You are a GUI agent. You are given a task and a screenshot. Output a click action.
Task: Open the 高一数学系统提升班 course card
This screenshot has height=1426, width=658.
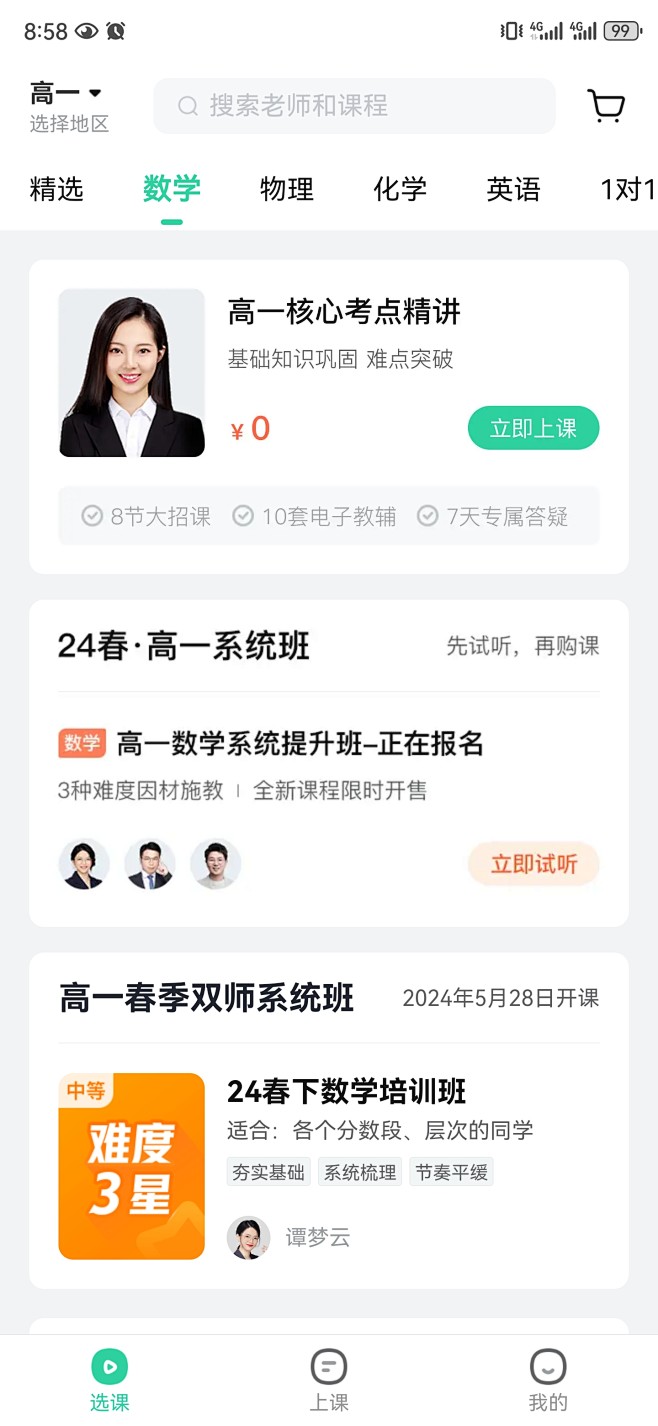pos(300,744)
